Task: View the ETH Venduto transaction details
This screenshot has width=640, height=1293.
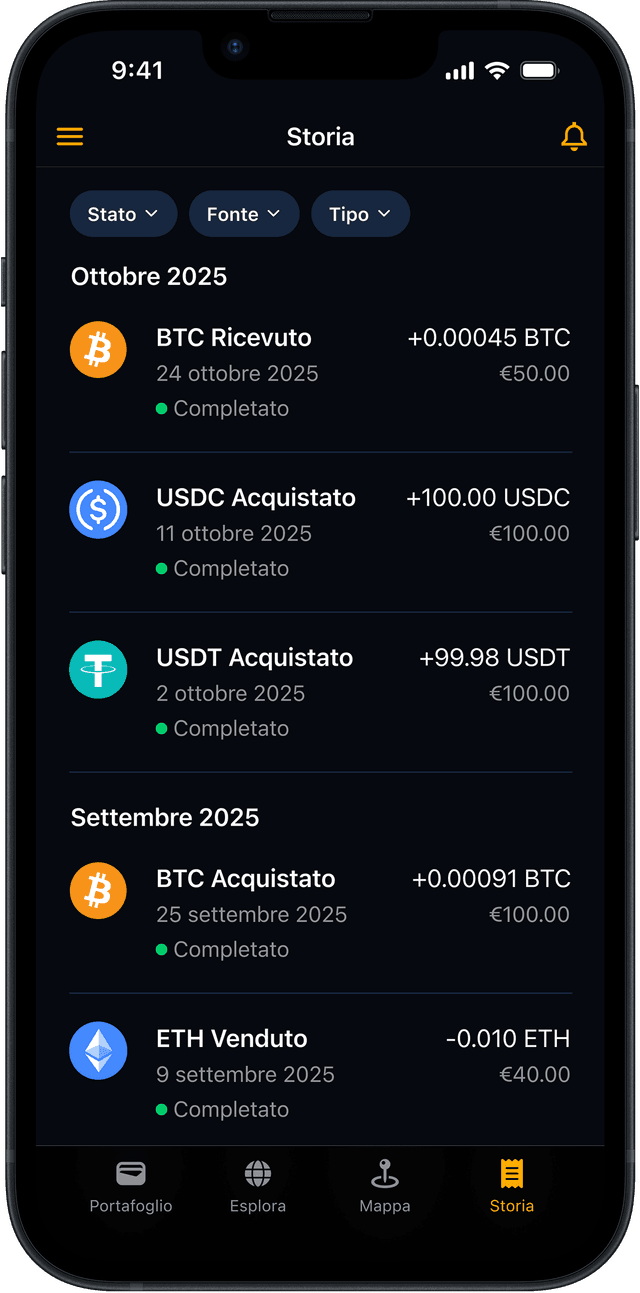Action: [x=320, y=1073]
